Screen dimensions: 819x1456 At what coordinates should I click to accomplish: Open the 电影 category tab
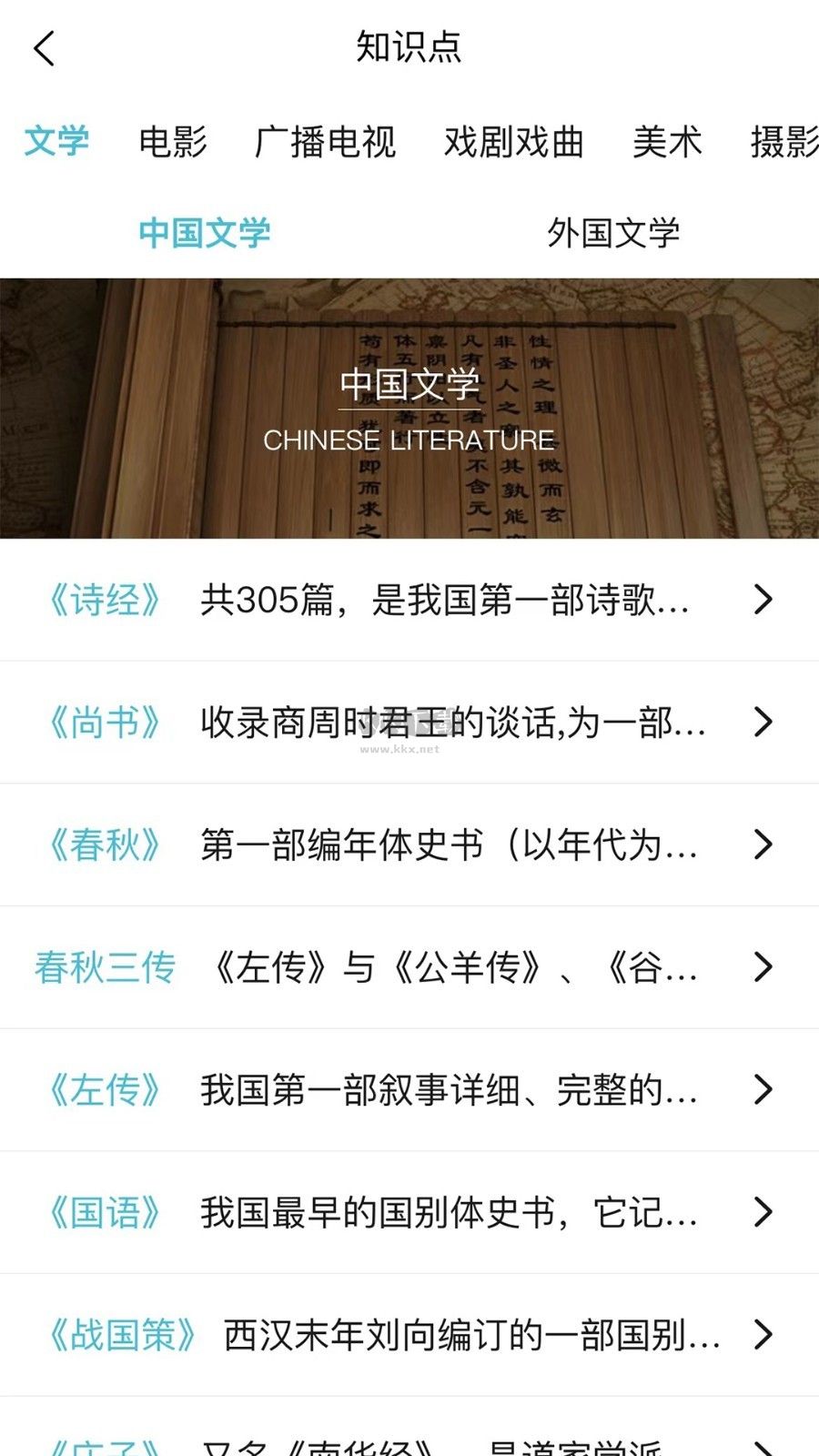pyautogui.click(x=173, y=141)
